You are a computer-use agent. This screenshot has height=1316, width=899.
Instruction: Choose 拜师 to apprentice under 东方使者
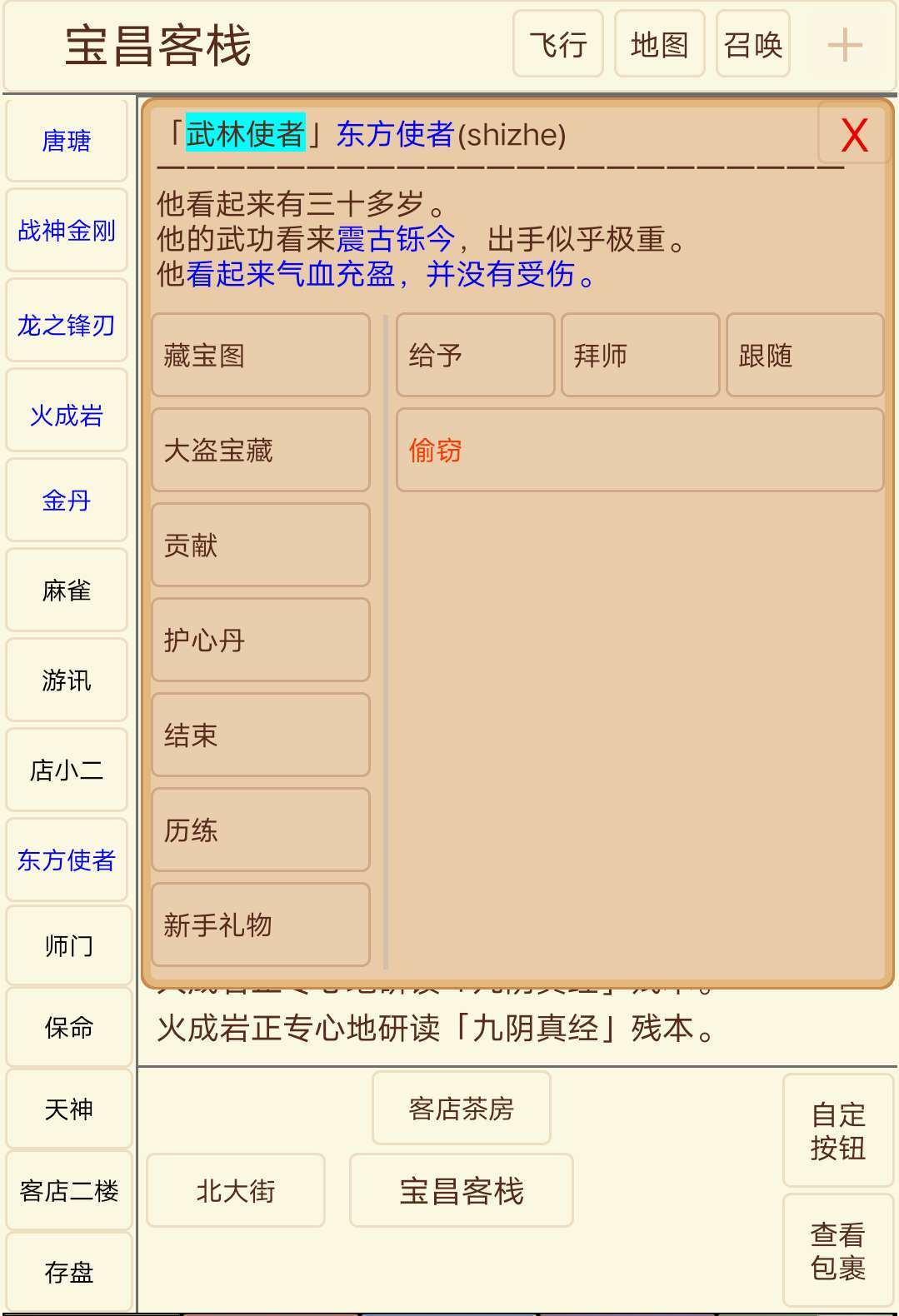click(x=640, y=356)
